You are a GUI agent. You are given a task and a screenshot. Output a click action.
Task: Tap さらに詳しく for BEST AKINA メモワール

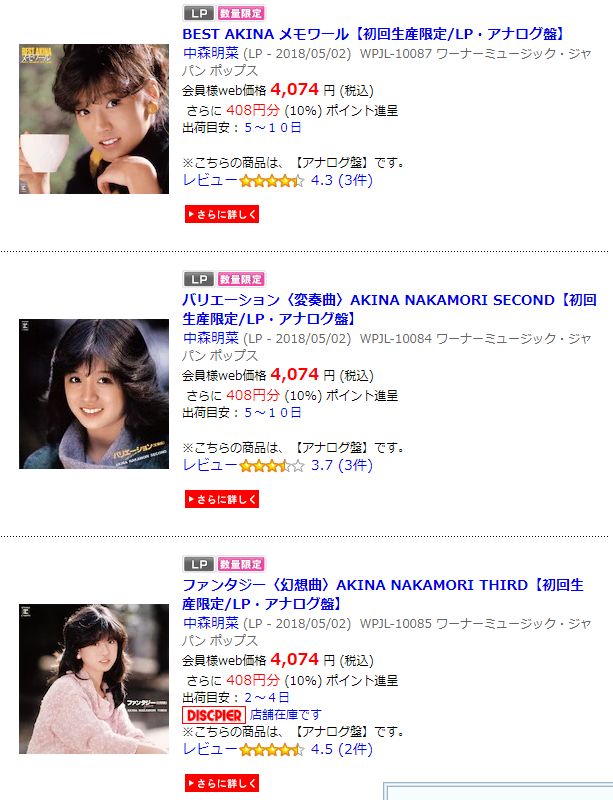222,214
